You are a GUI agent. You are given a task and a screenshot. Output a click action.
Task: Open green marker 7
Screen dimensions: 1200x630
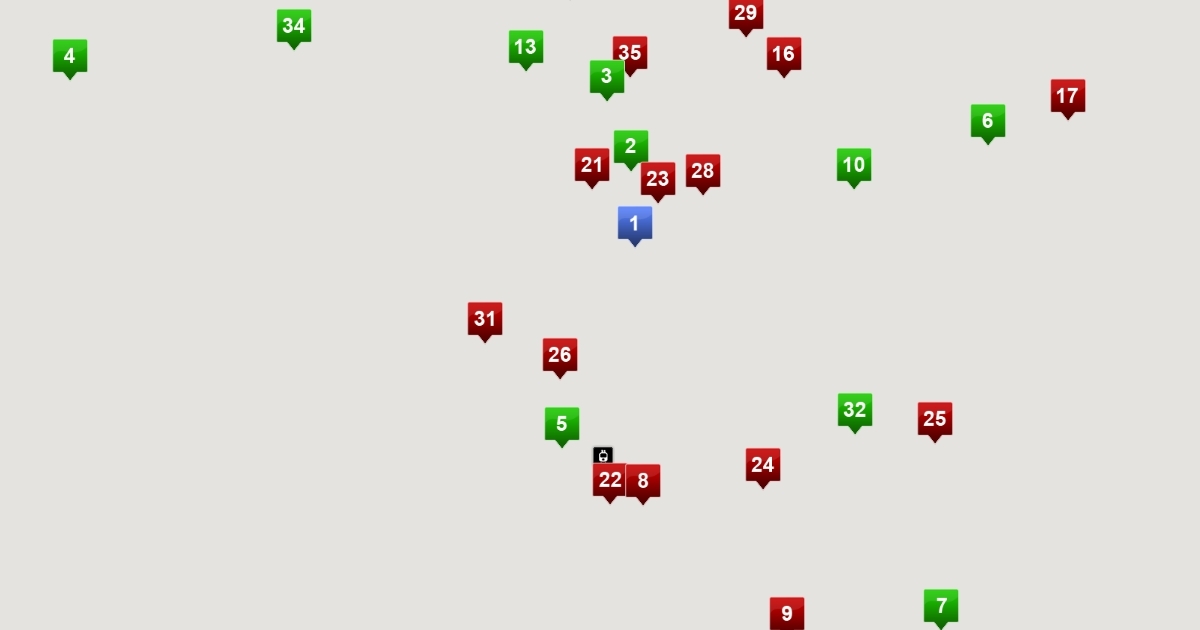tap(940, 606)
